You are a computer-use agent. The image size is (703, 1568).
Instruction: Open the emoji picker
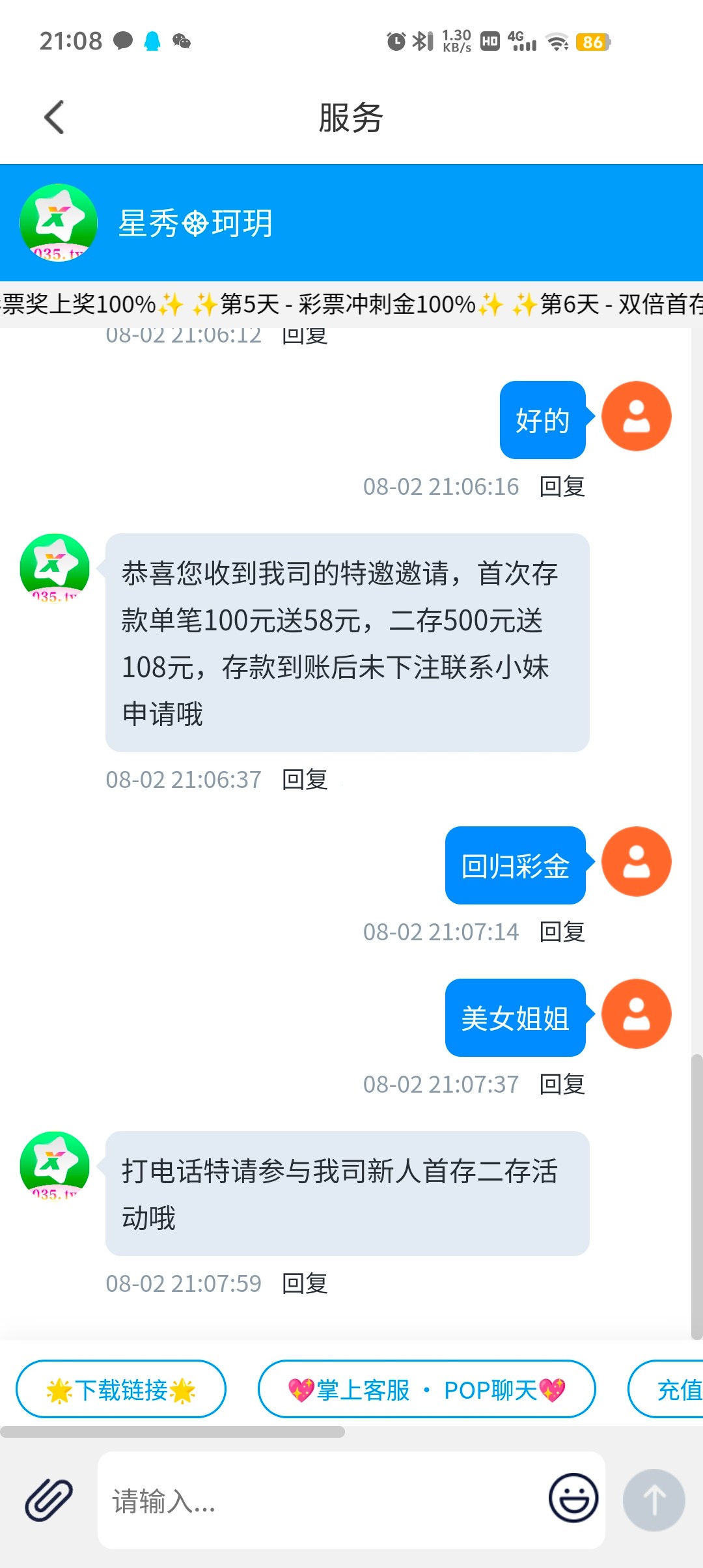pos(573,1498)
